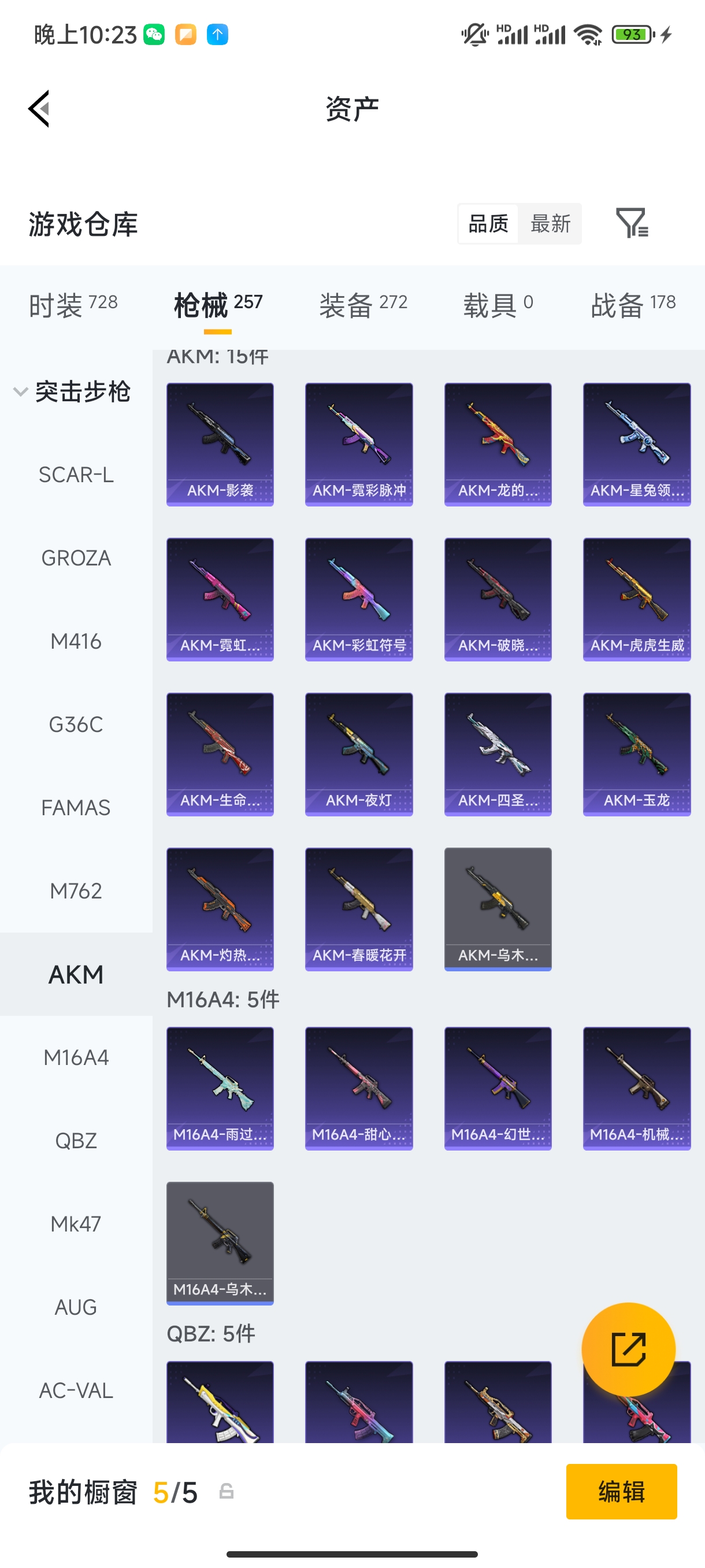The width and height of the screenshot is (705, 1568).
Task: Switch to the 时装 tab
Action: tap(73, 304)
